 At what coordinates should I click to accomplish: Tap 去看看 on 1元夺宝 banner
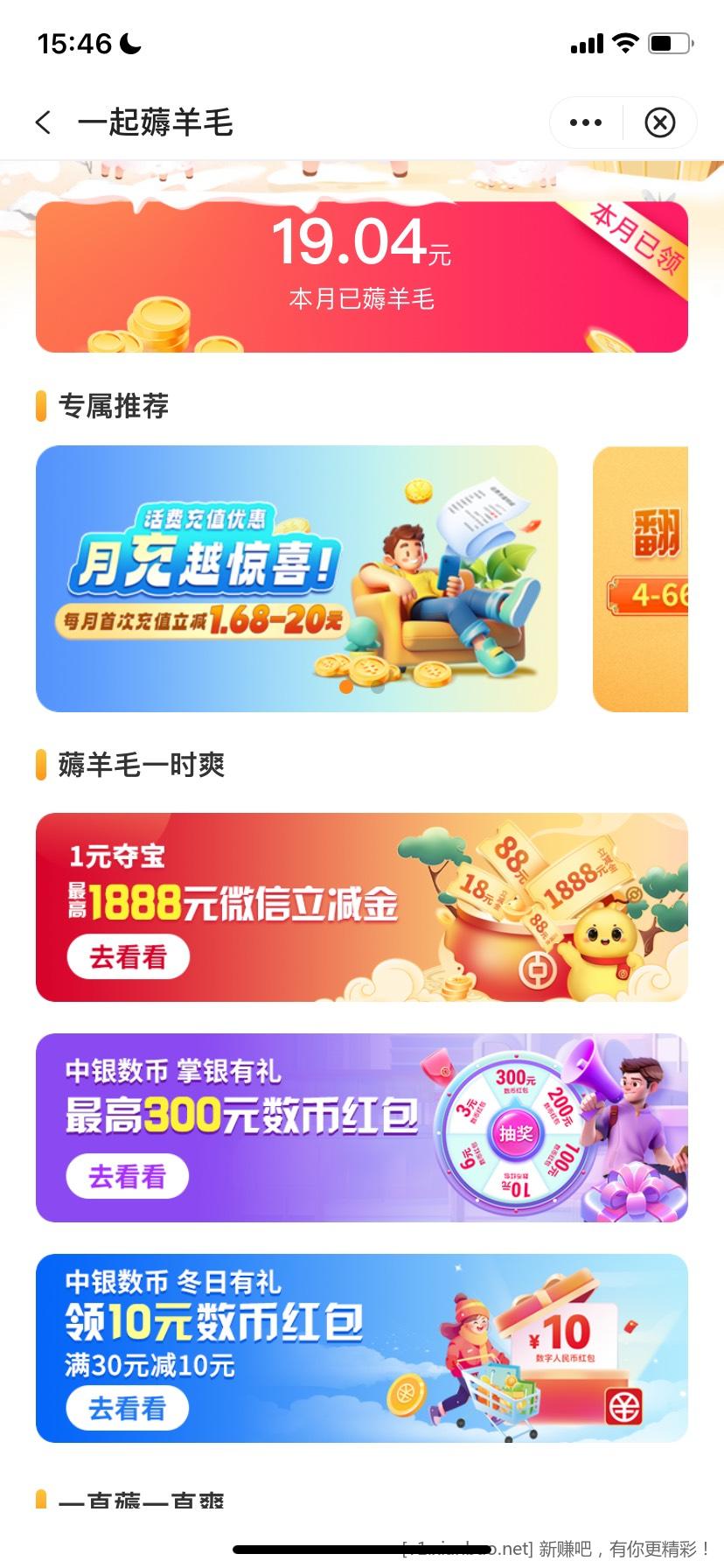click(x=128, y=957)
